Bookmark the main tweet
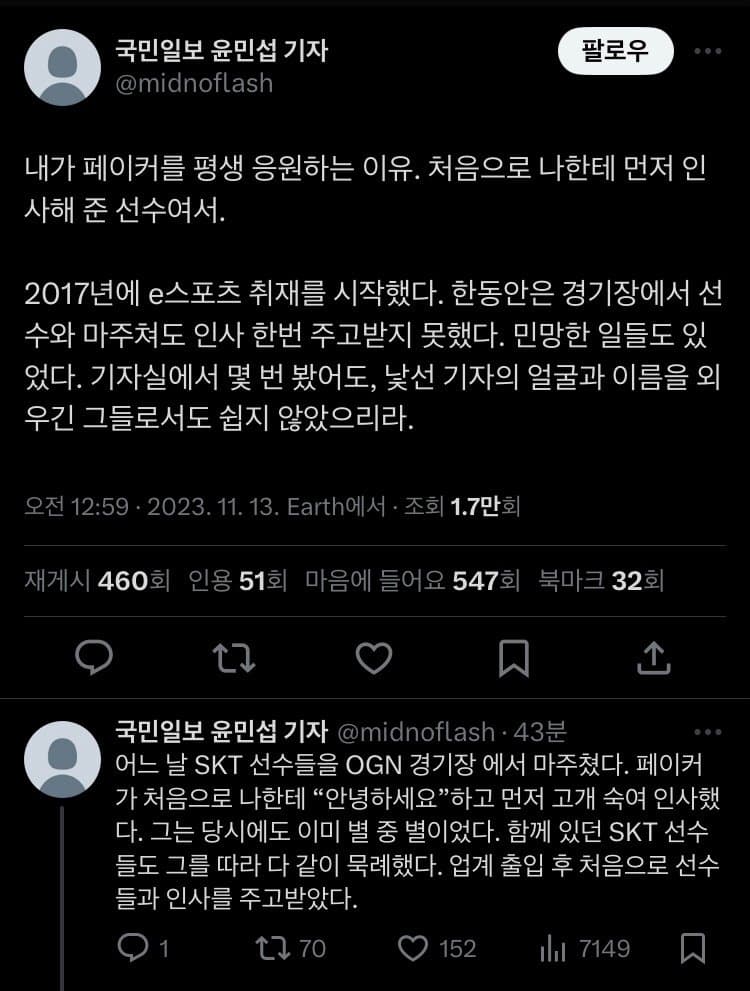This screenshot has width=750, height=991. click(513, 657)
